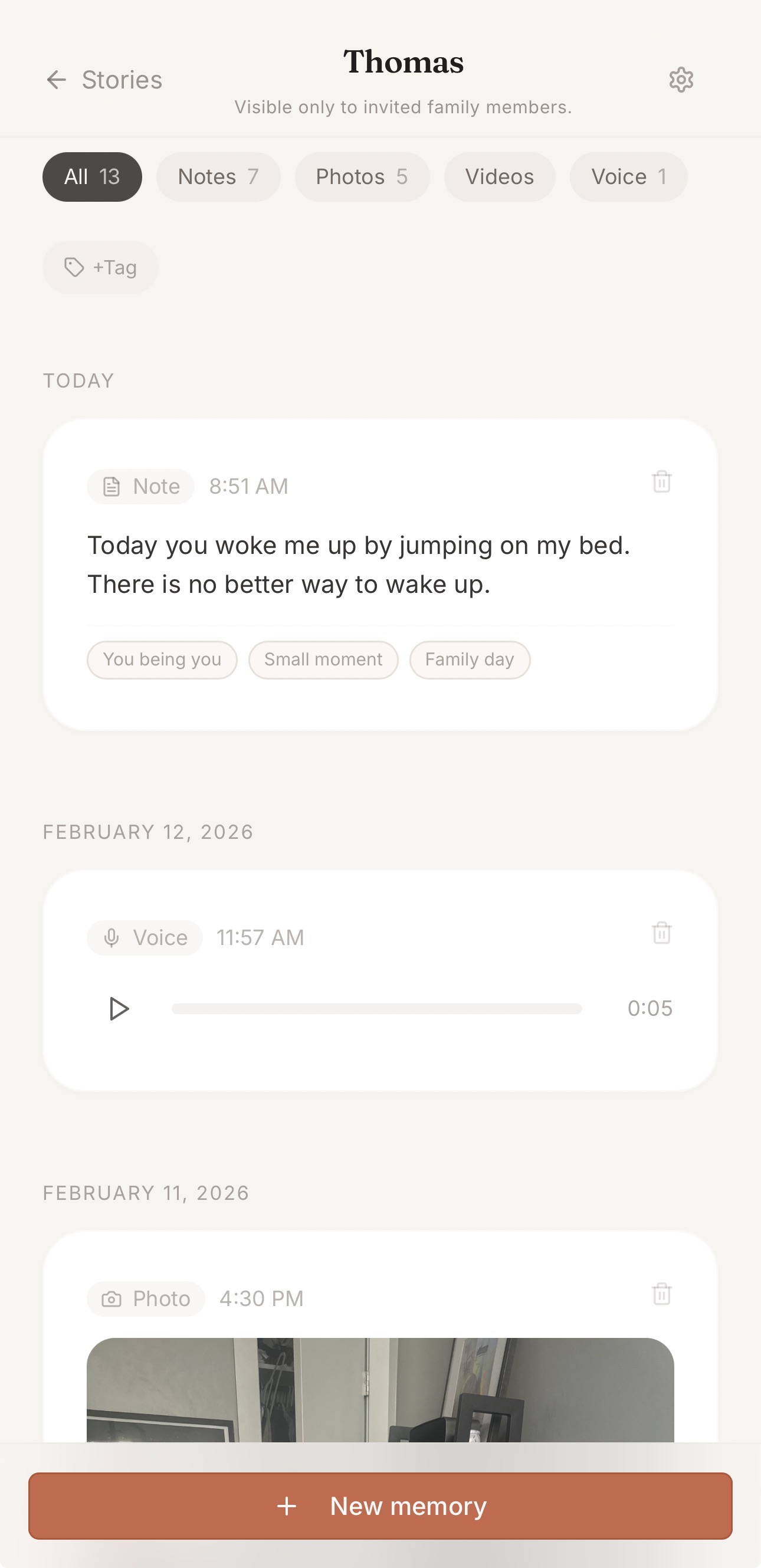Select the "Small moment" tag
This screenshot has height=1568, width=761.
[323, 659]
